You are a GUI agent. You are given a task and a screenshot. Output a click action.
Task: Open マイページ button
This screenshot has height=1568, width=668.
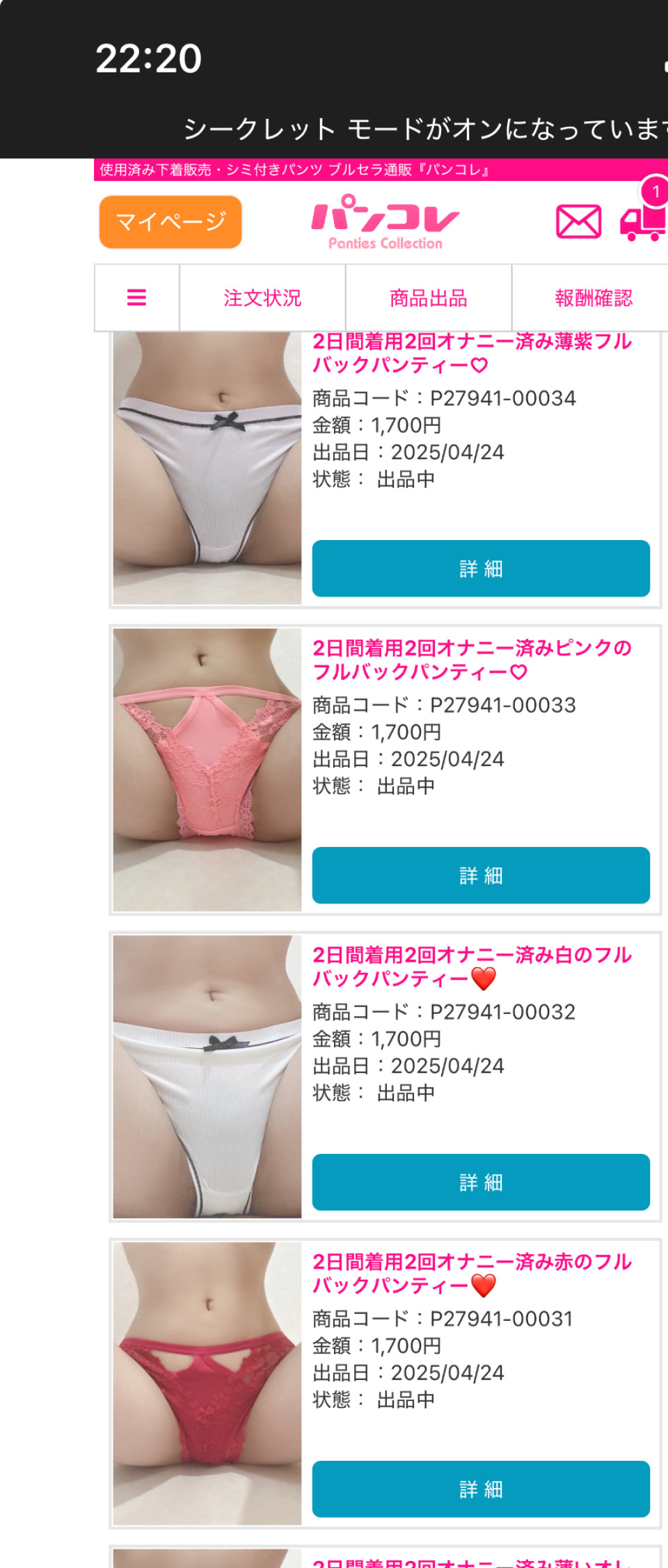pos(170,222)
